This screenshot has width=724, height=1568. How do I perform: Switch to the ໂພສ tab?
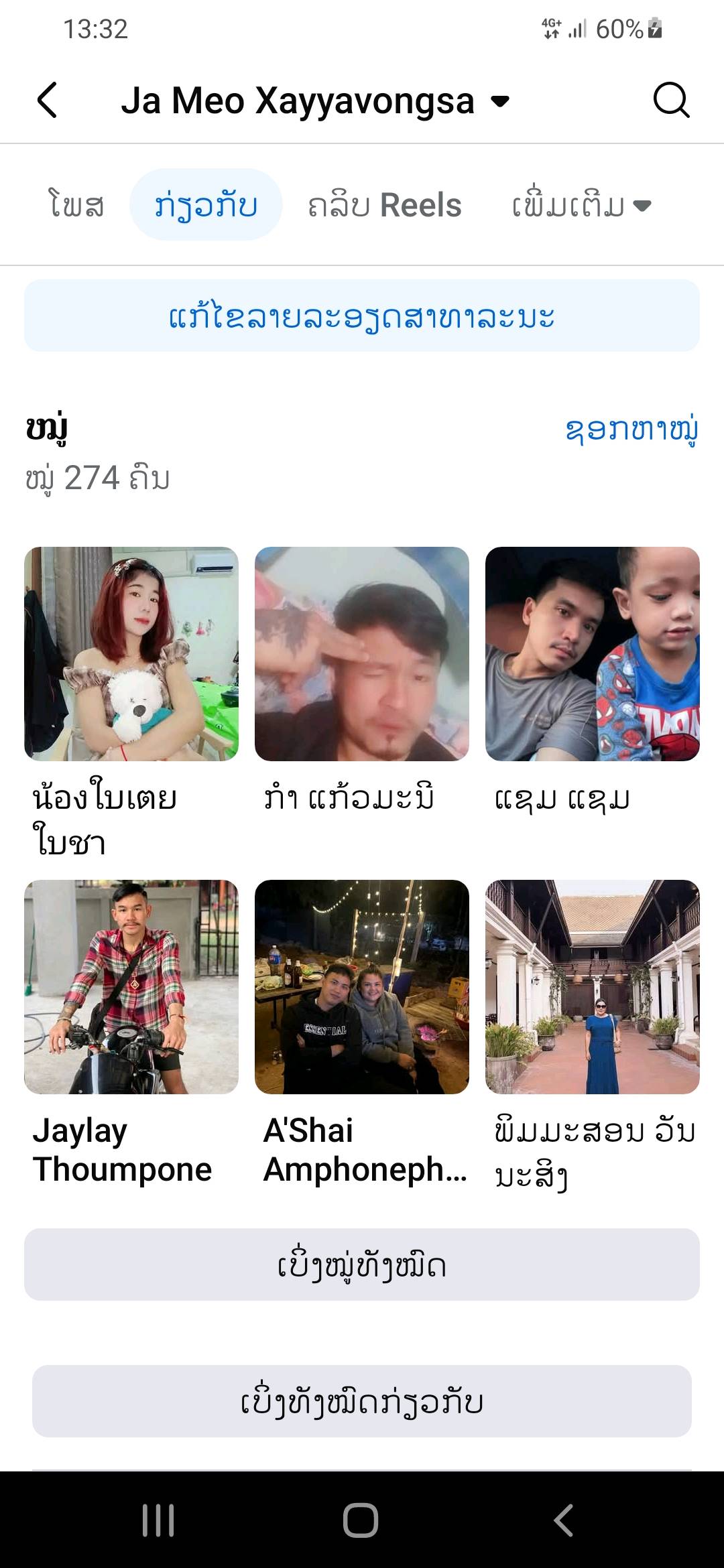76,204
